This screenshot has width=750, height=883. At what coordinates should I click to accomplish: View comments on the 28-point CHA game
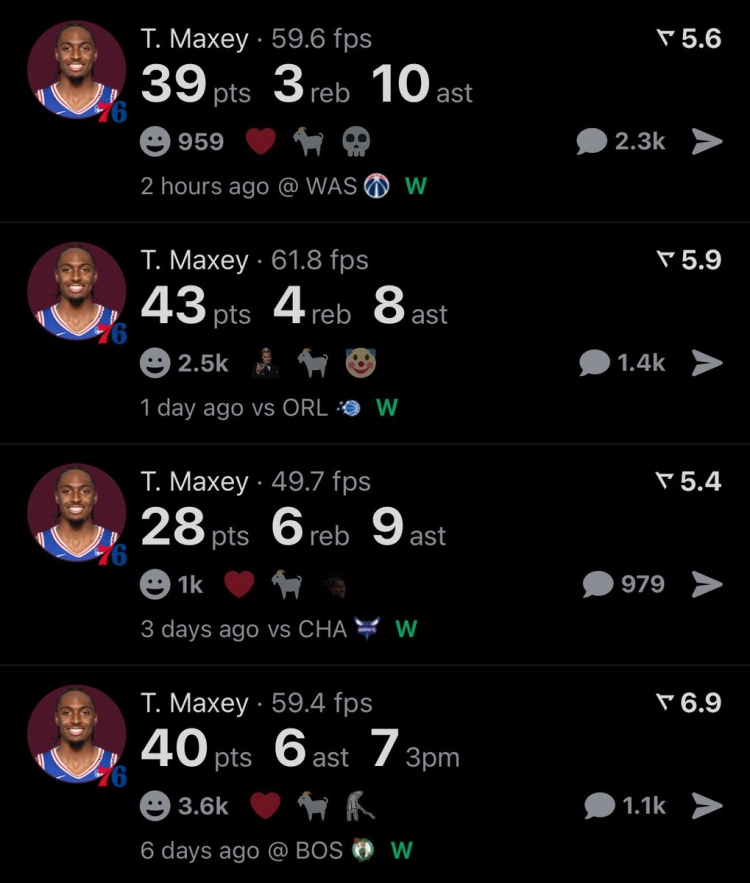[x=623, y=584]
